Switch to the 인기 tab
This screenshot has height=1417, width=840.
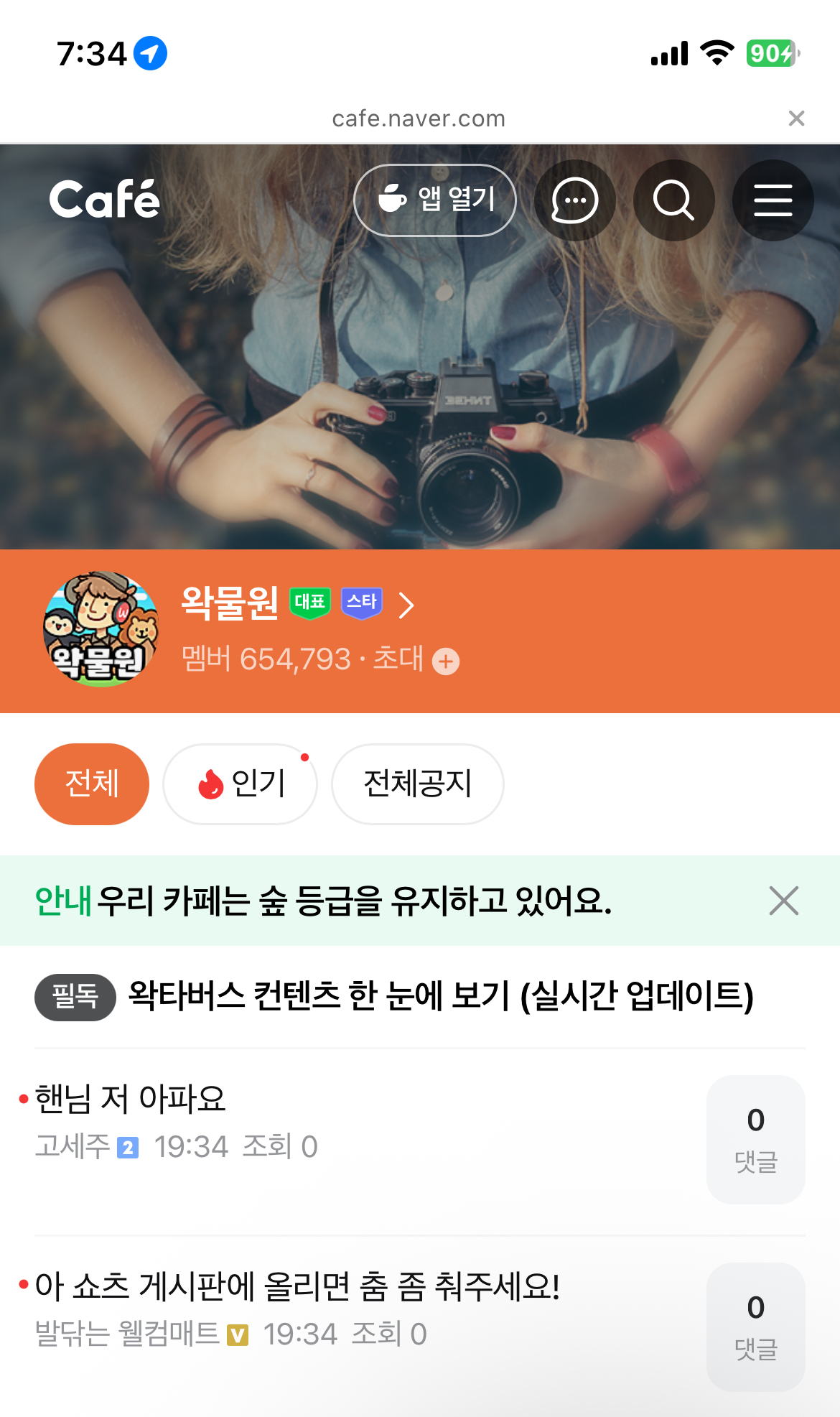[x=240, y=784]
